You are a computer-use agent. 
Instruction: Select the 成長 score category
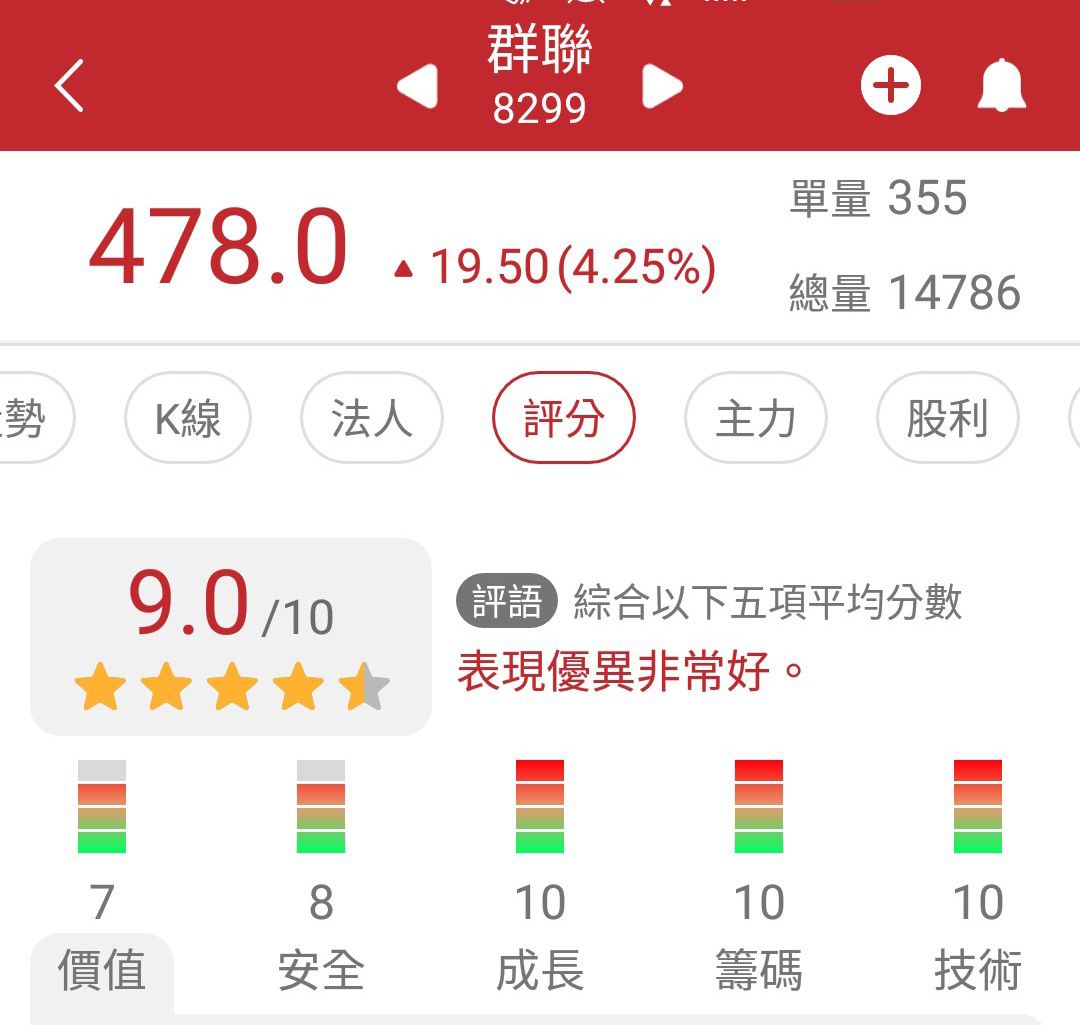(540, 968)
